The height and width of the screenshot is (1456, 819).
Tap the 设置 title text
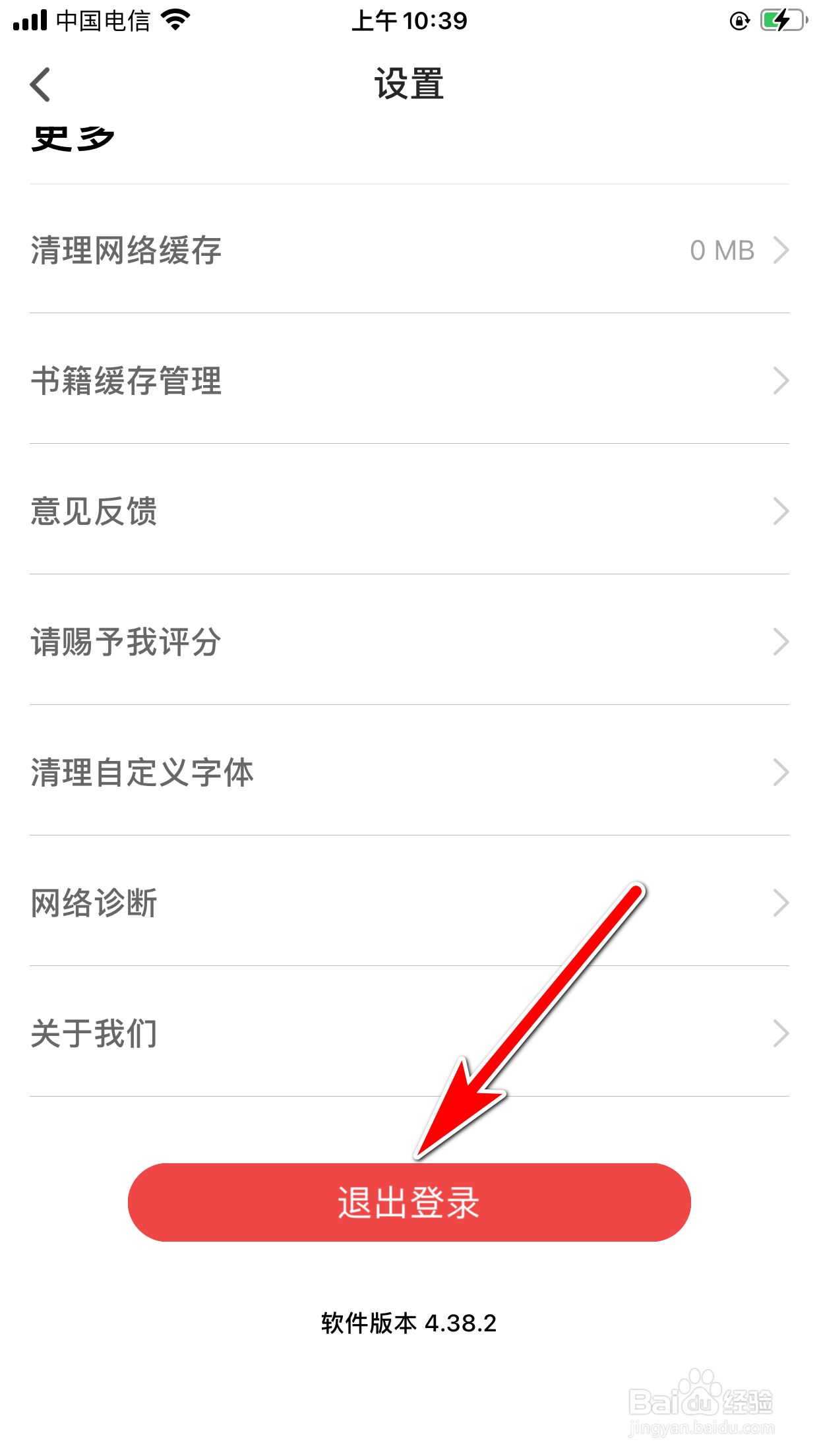(x=409, y=84)
